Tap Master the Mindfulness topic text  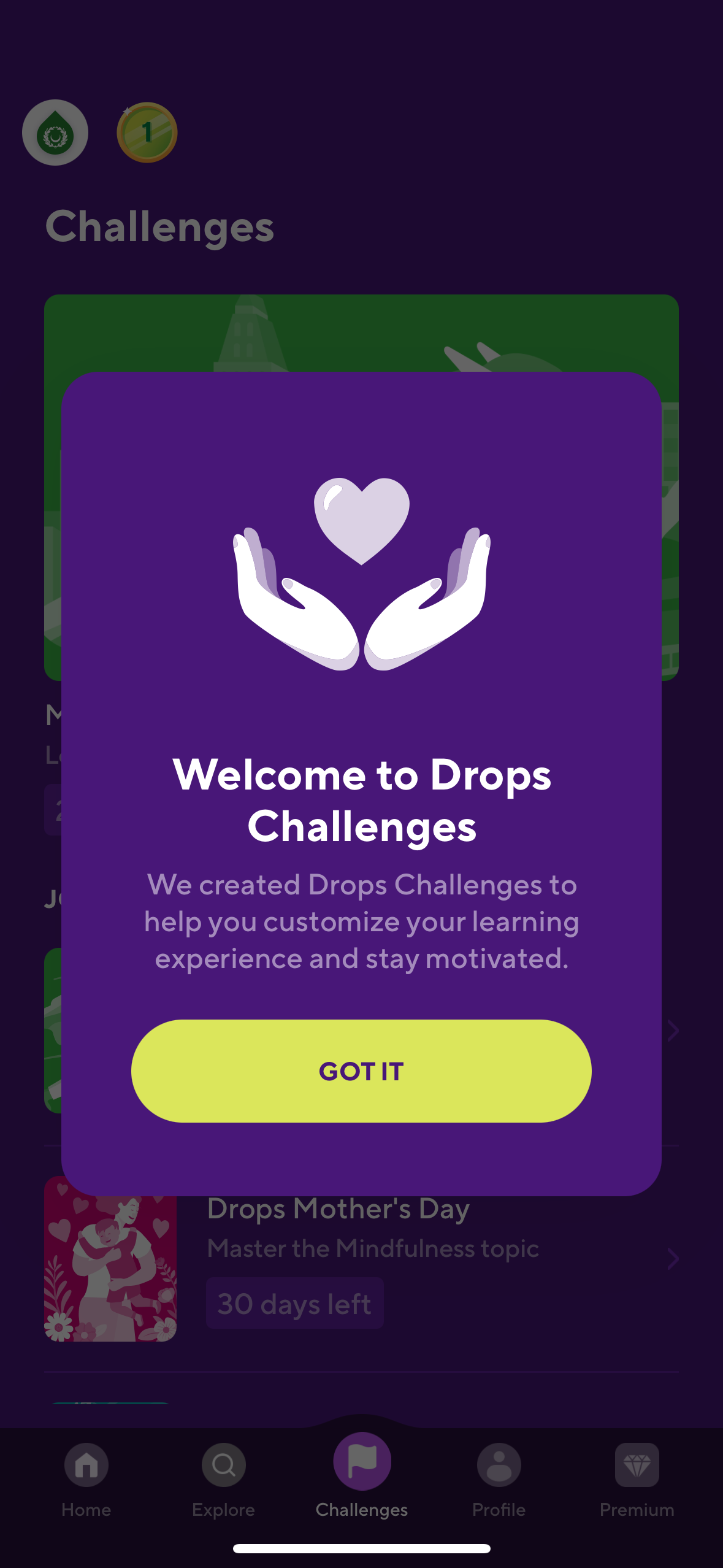click(x=372, y=1248)
